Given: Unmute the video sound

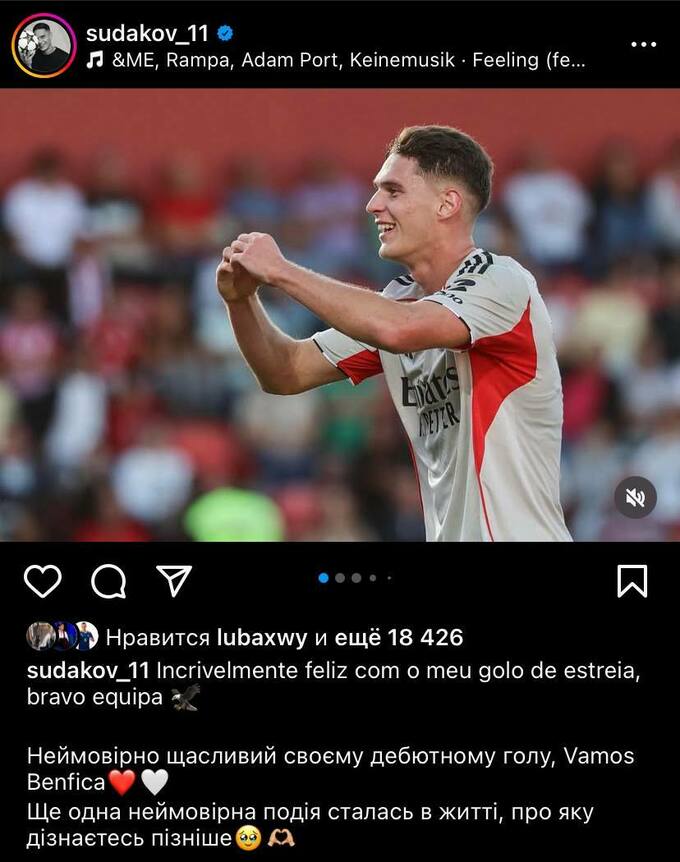Looking at the screenshot, I should click(635, 497).
